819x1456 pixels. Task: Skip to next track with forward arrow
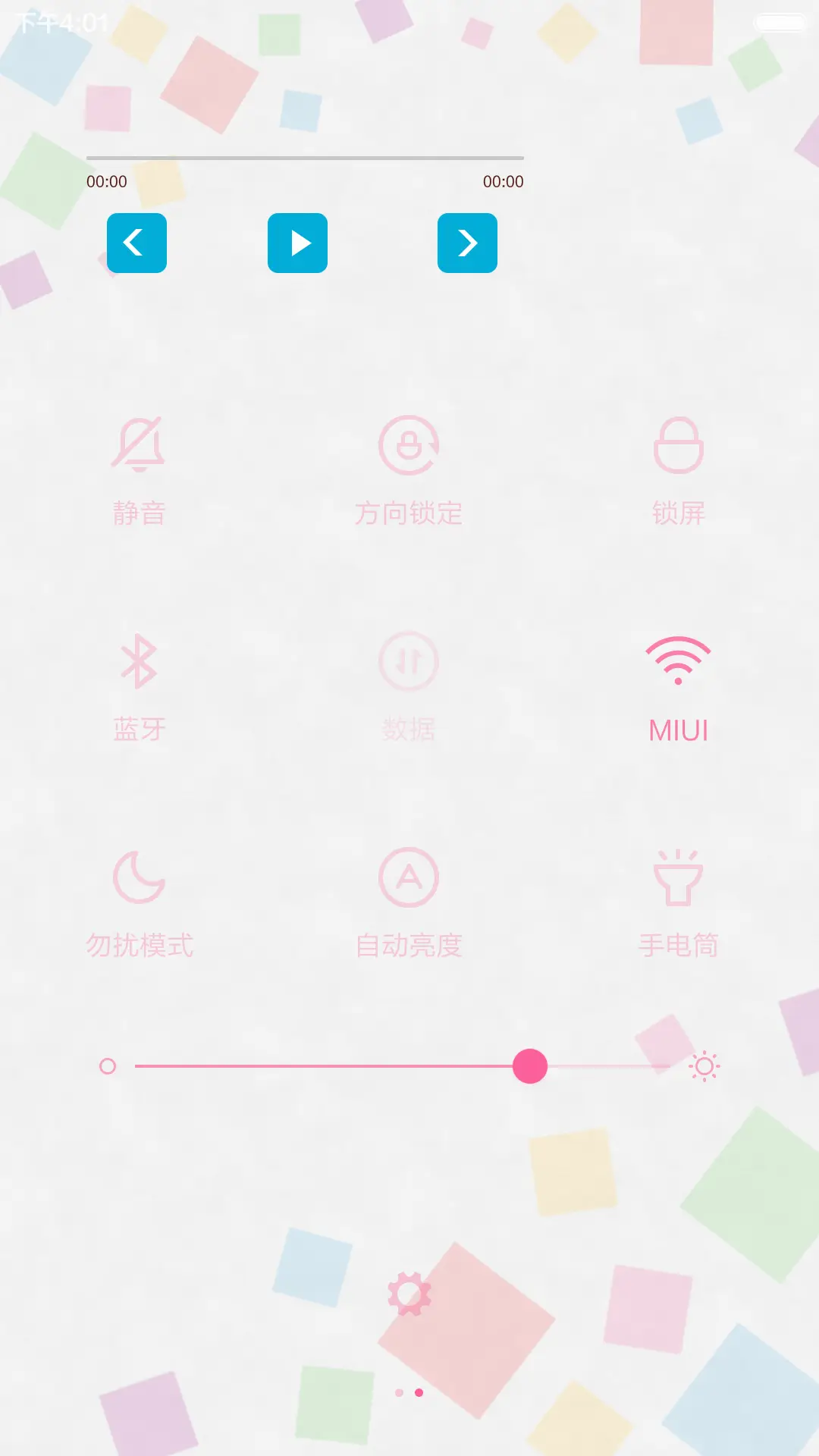[467, 244]
